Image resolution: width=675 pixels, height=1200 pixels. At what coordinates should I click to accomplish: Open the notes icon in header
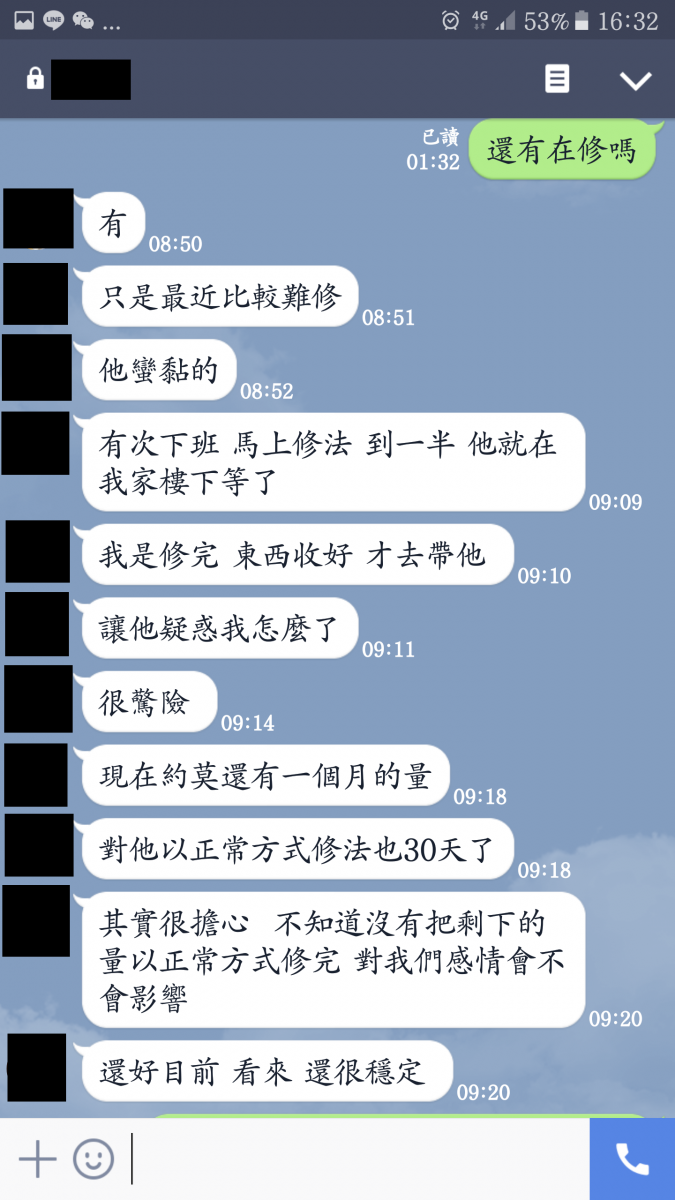click(x=557, y=80)
